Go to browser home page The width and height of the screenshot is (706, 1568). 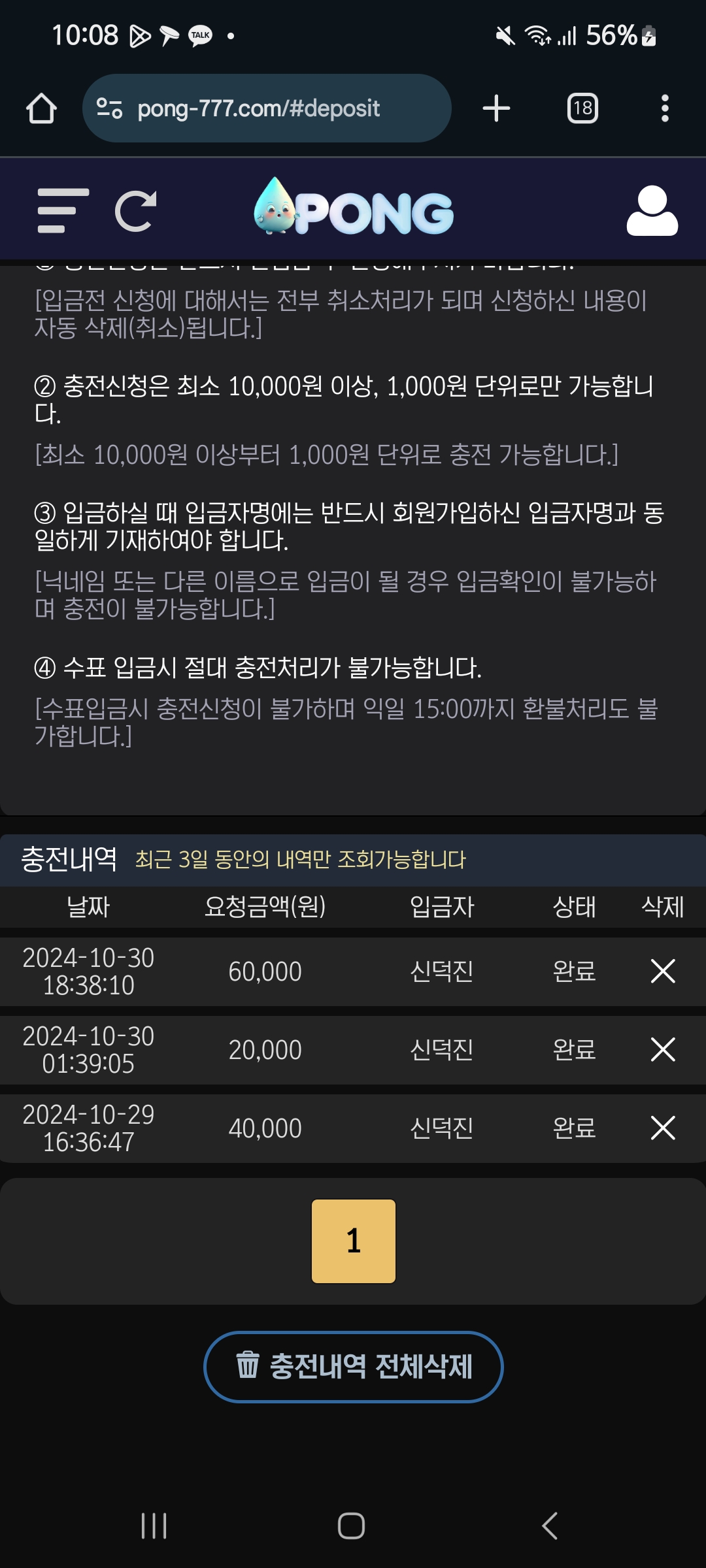tap(41, 108)
